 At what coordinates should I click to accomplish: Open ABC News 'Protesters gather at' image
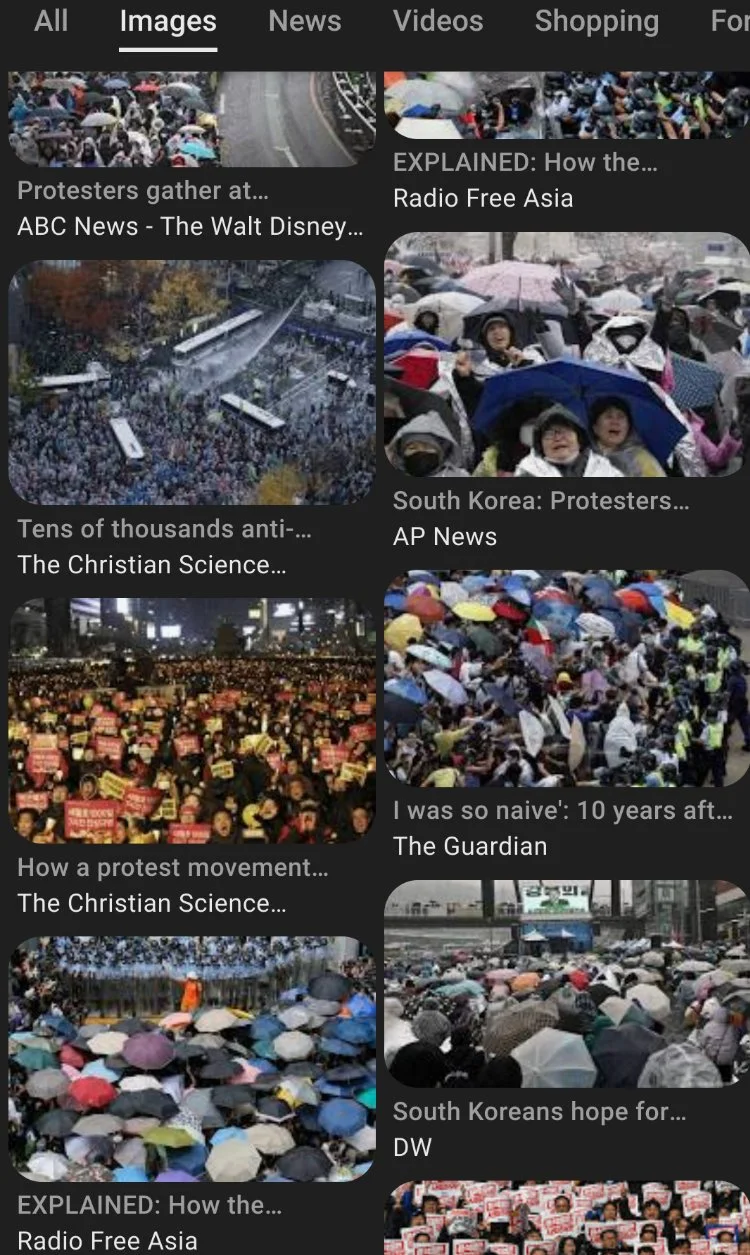click(192, 118)
